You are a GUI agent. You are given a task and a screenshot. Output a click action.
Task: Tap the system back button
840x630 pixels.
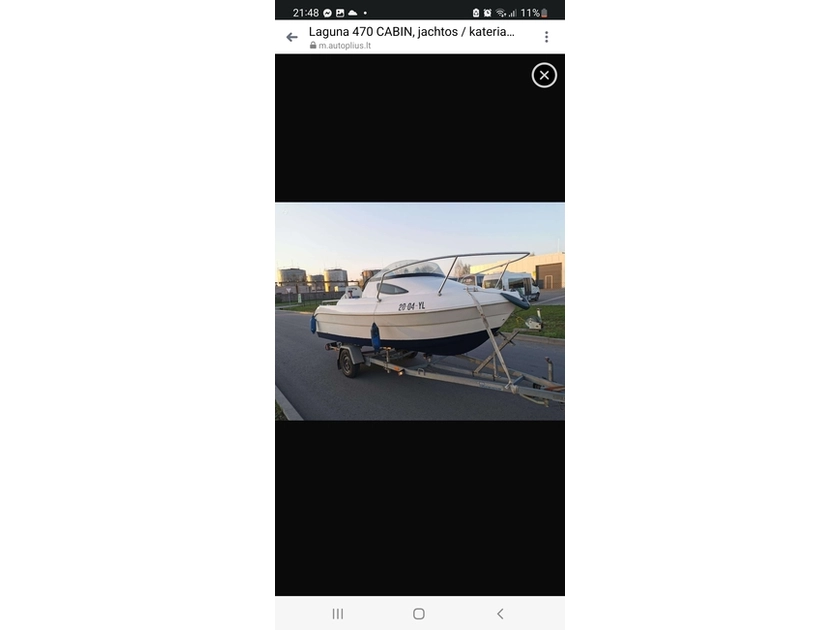tap(500, 614)
